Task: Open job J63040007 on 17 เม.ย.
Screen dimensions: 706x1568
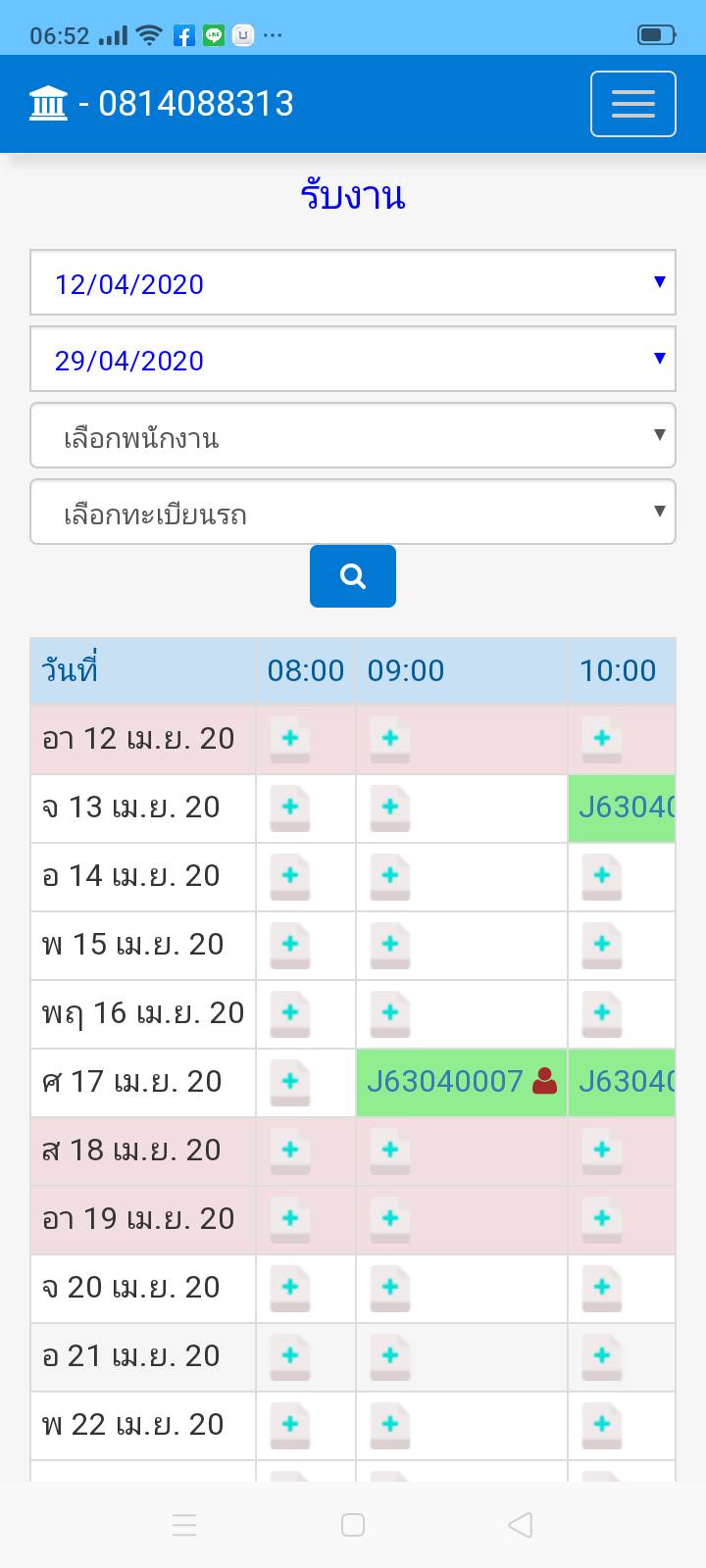Action: click(x=444, y=1081)
